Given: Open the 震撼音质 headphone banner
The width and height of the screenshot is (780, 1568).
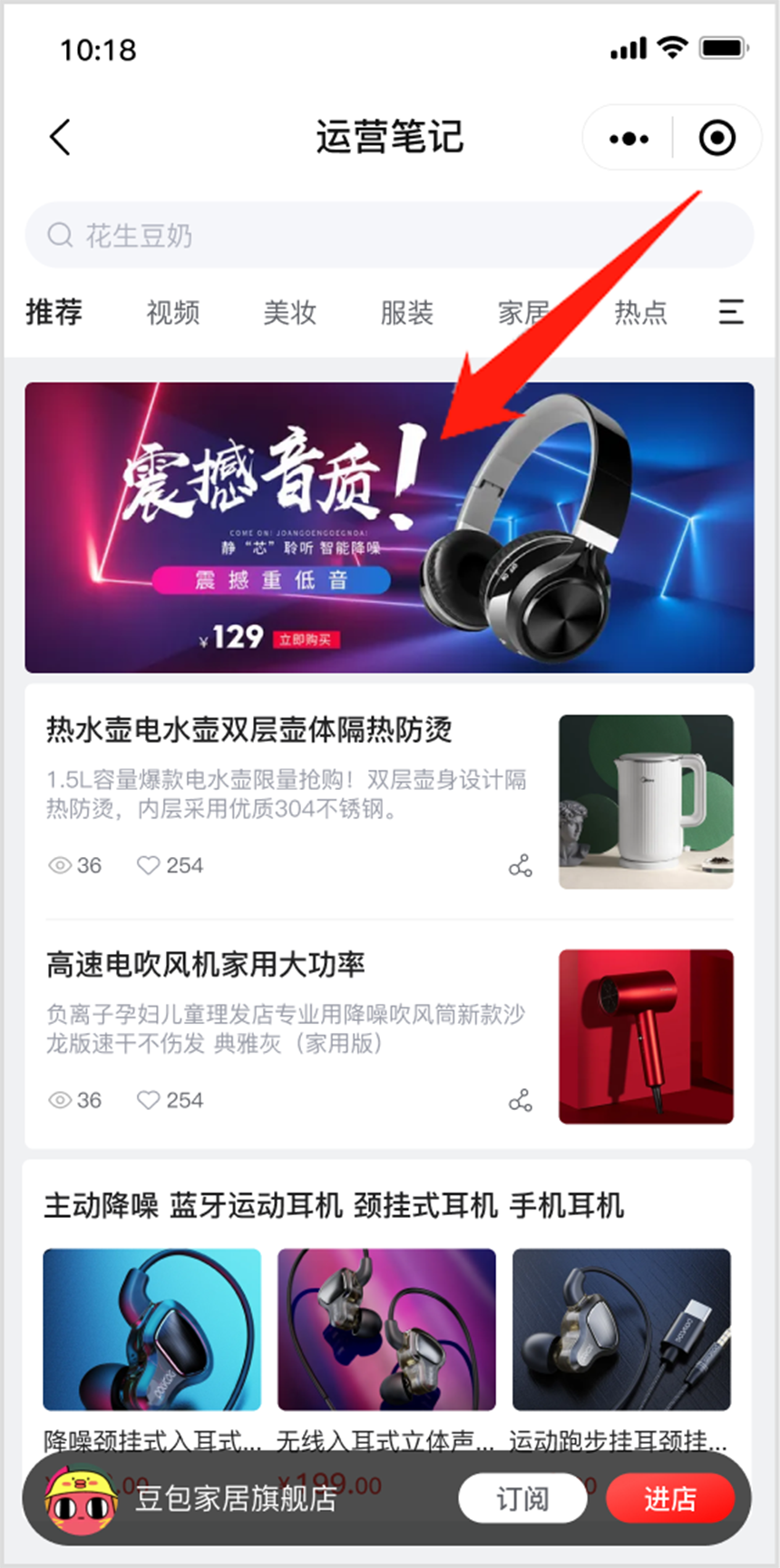Looking at the screenshot, I should click(x=389, y=527).
